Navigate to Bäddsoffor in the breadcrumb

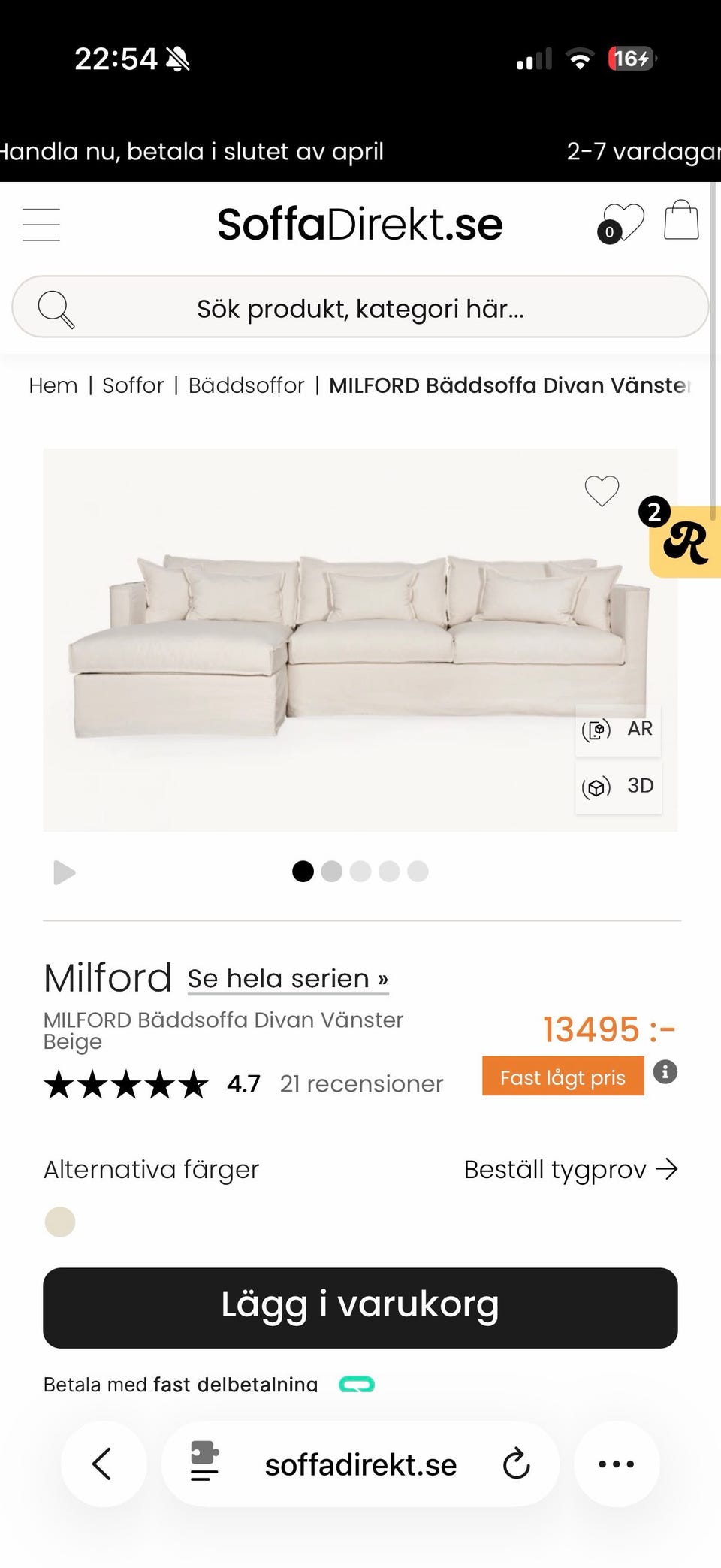[x=246, y=385]
